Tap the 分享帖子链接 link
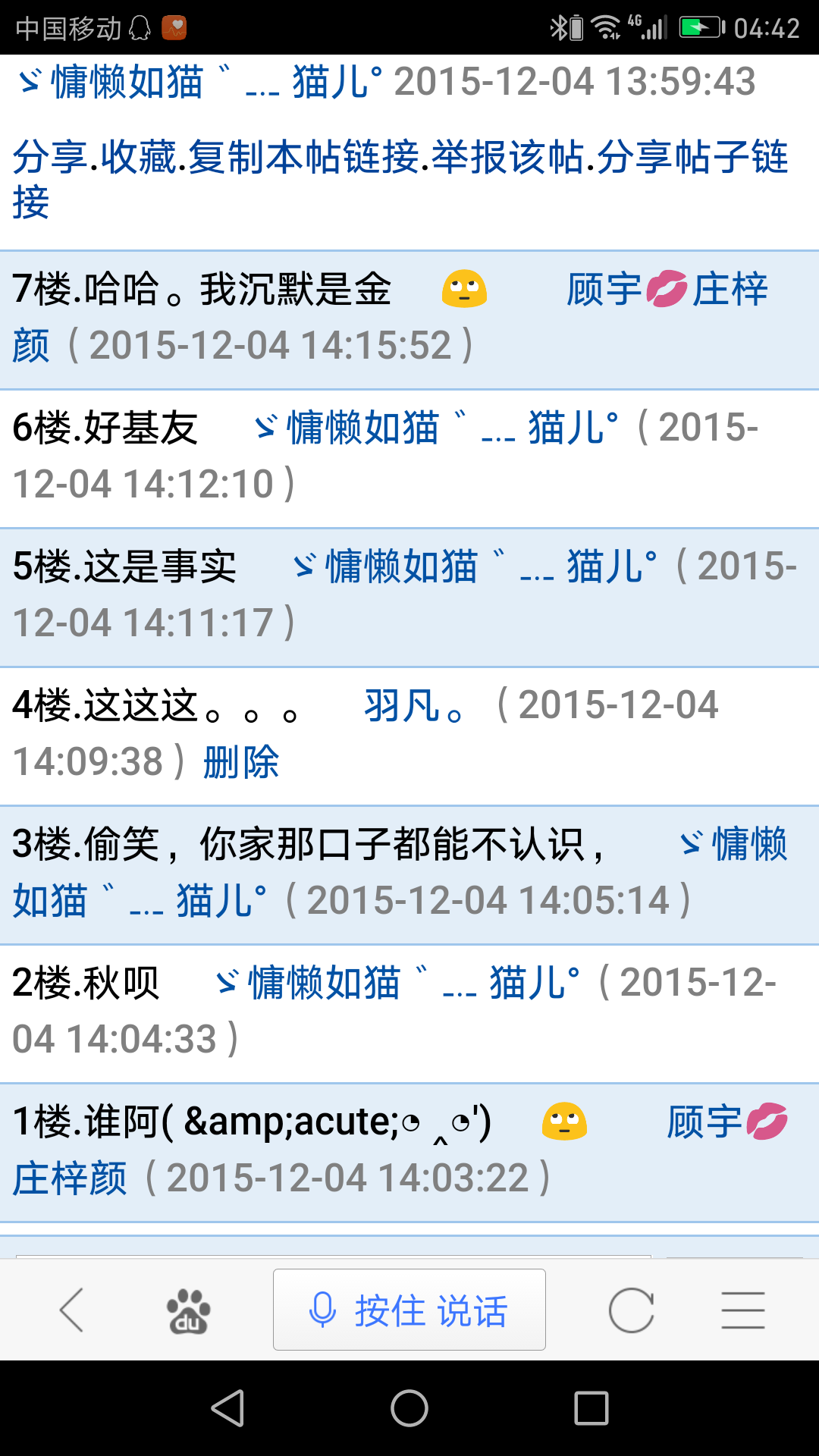 tap(400, 179)
